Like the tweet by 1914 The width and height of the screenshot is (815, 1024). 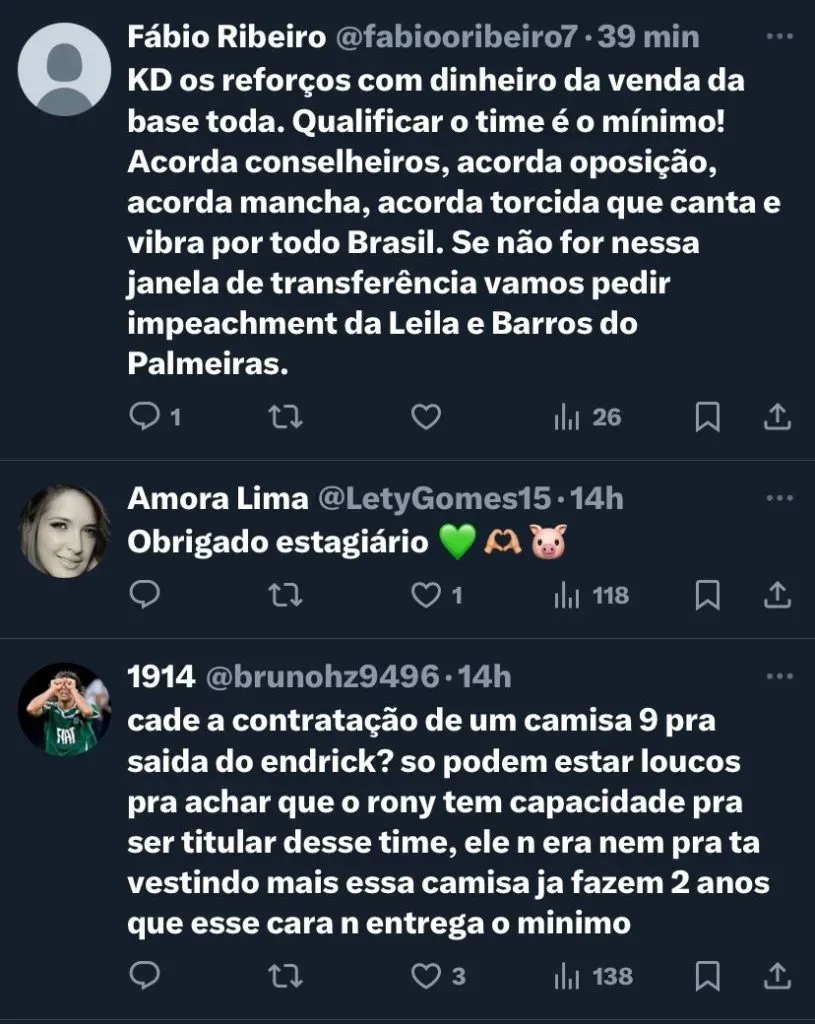[428, 975]
